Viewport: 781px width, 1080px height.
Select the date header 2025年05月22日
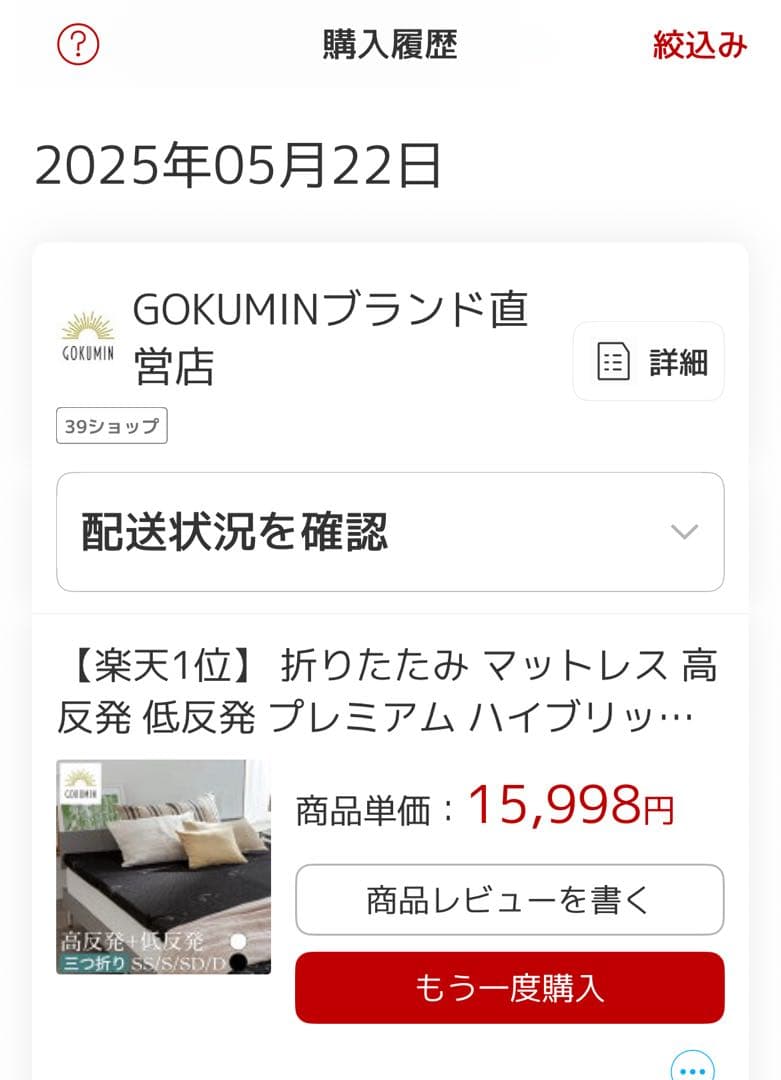[240, 168]
